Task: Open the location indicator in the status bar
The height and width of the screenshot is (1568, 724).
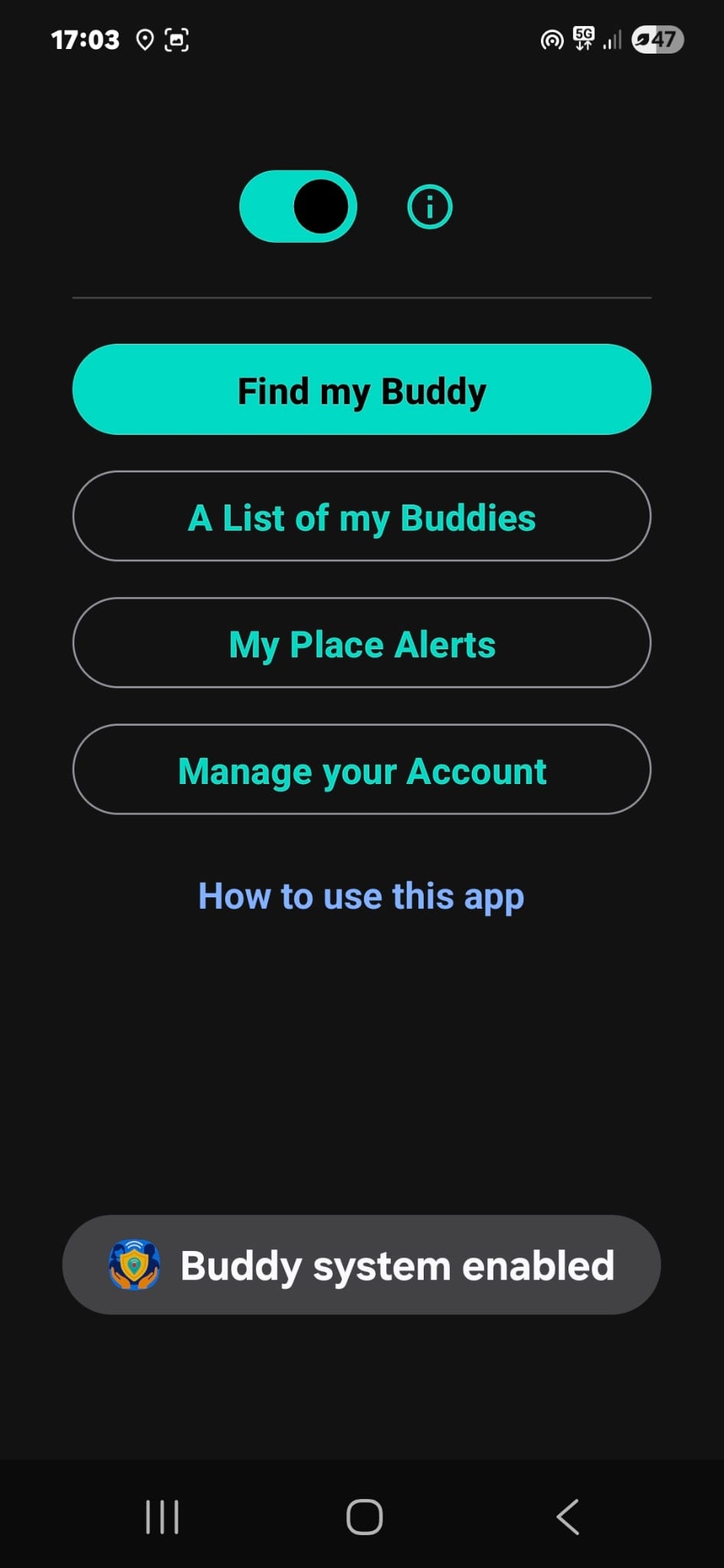Action: point(146,39)
